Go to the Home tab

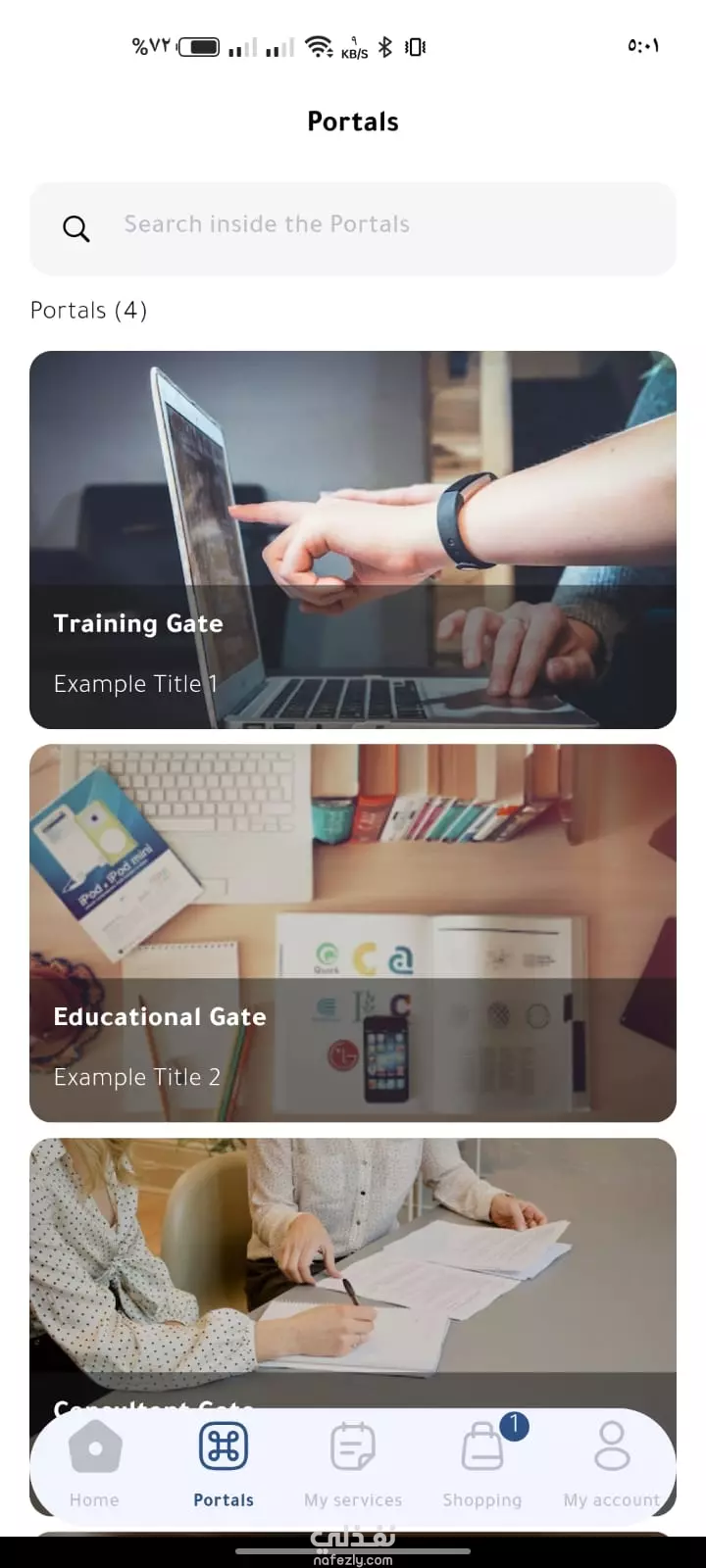click(x=94, y=1464)
